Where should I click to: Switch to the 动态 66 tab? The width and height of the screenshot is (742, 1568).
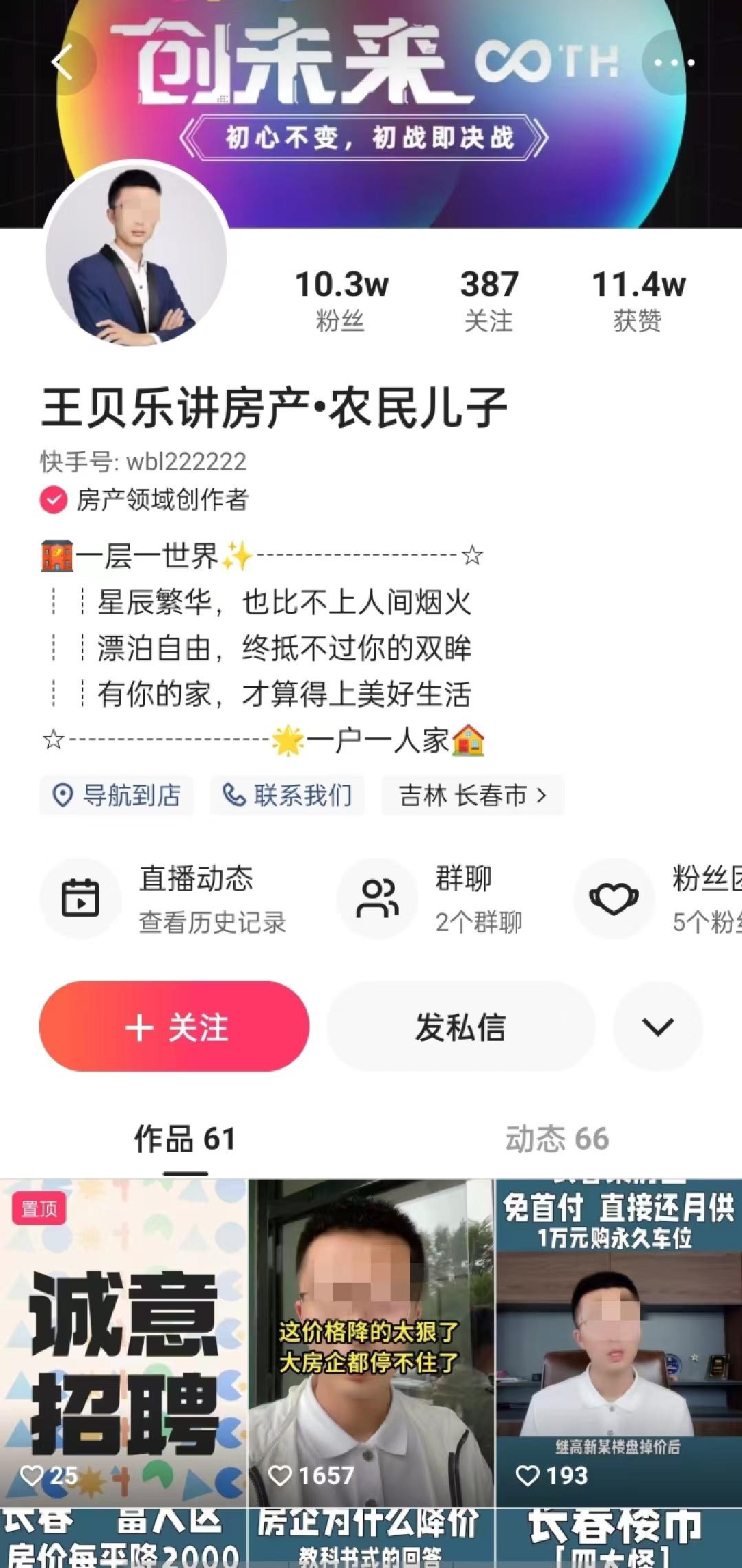pyautogui.click(x=556, y=1139)
